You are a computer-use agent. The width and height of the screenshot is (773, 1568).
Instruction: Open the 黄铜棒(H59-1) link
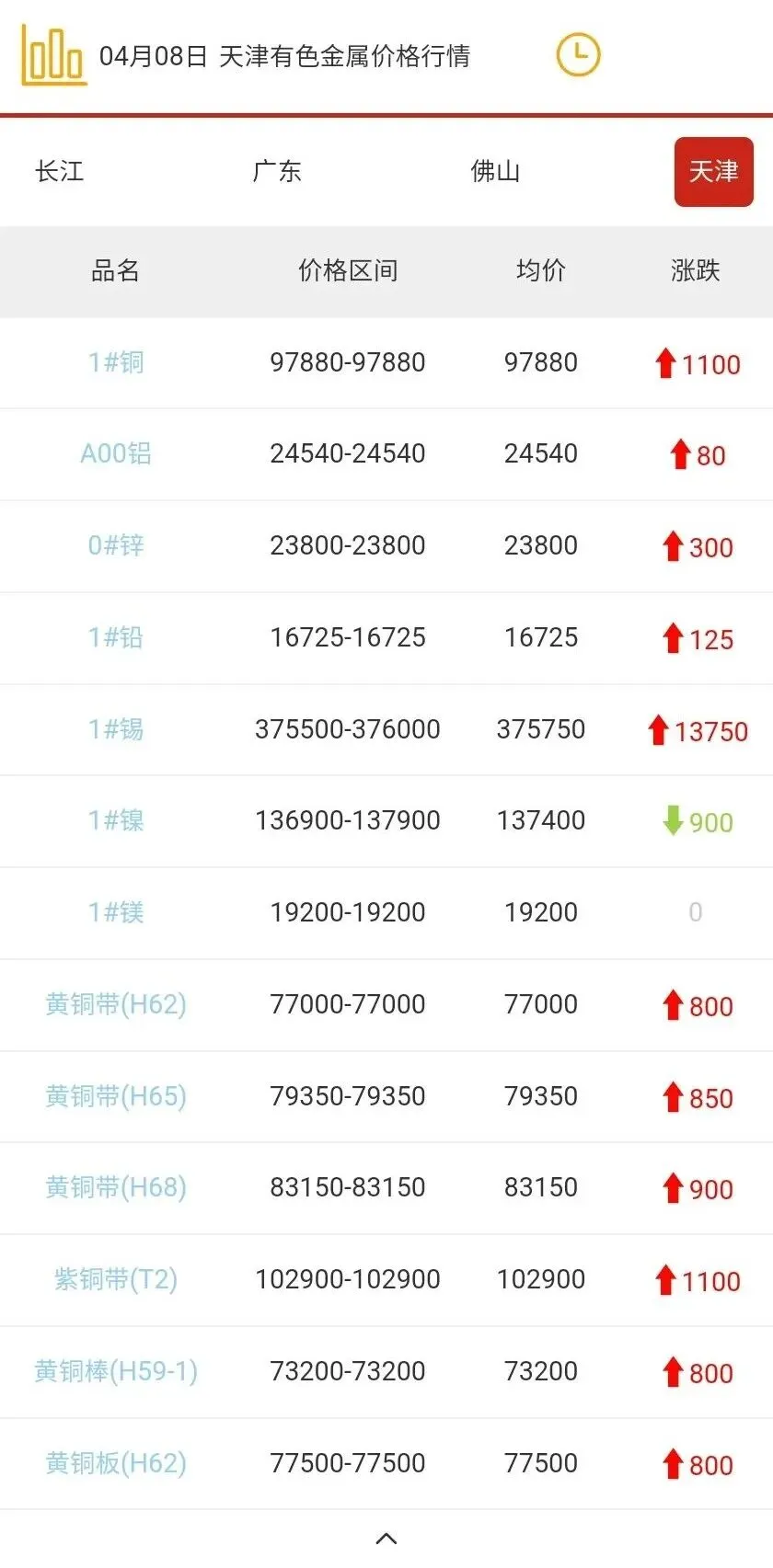(x=116, y=1371)
